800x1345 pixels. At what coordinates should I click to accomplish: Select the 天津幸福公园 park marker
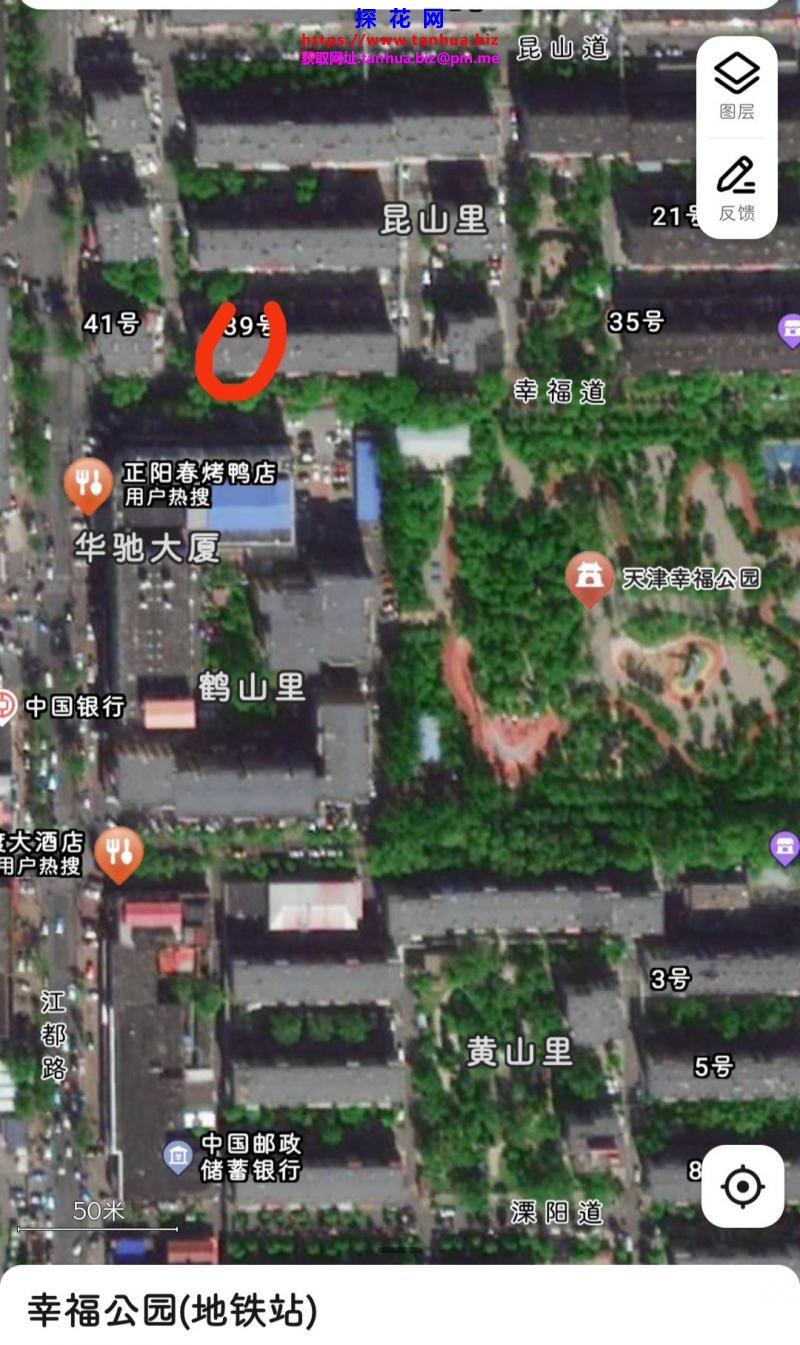click(x=589, y=578)
